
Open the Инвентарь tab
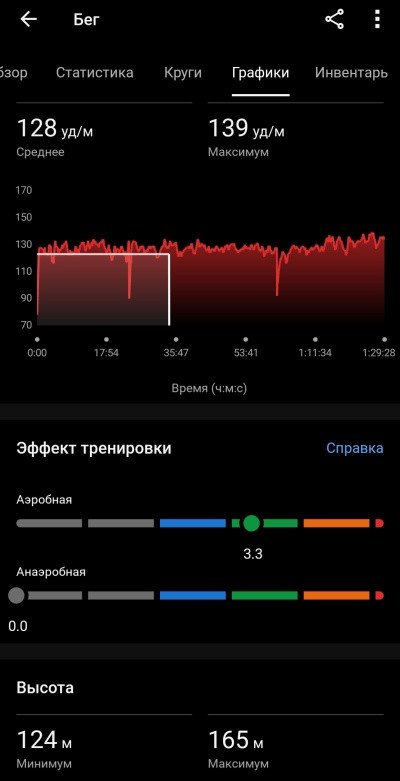(x=351, y=73)
